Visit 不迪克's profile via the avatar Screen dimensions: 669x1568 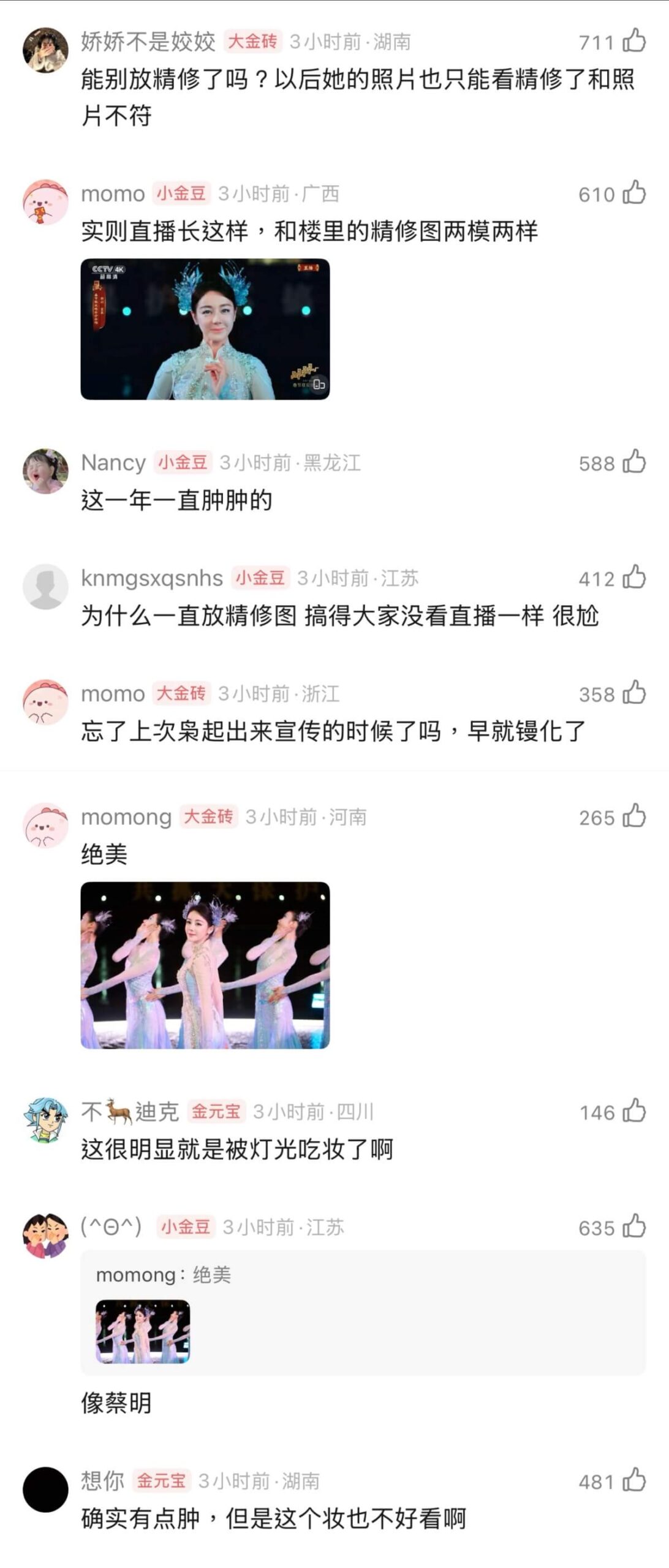(45, 1120)
